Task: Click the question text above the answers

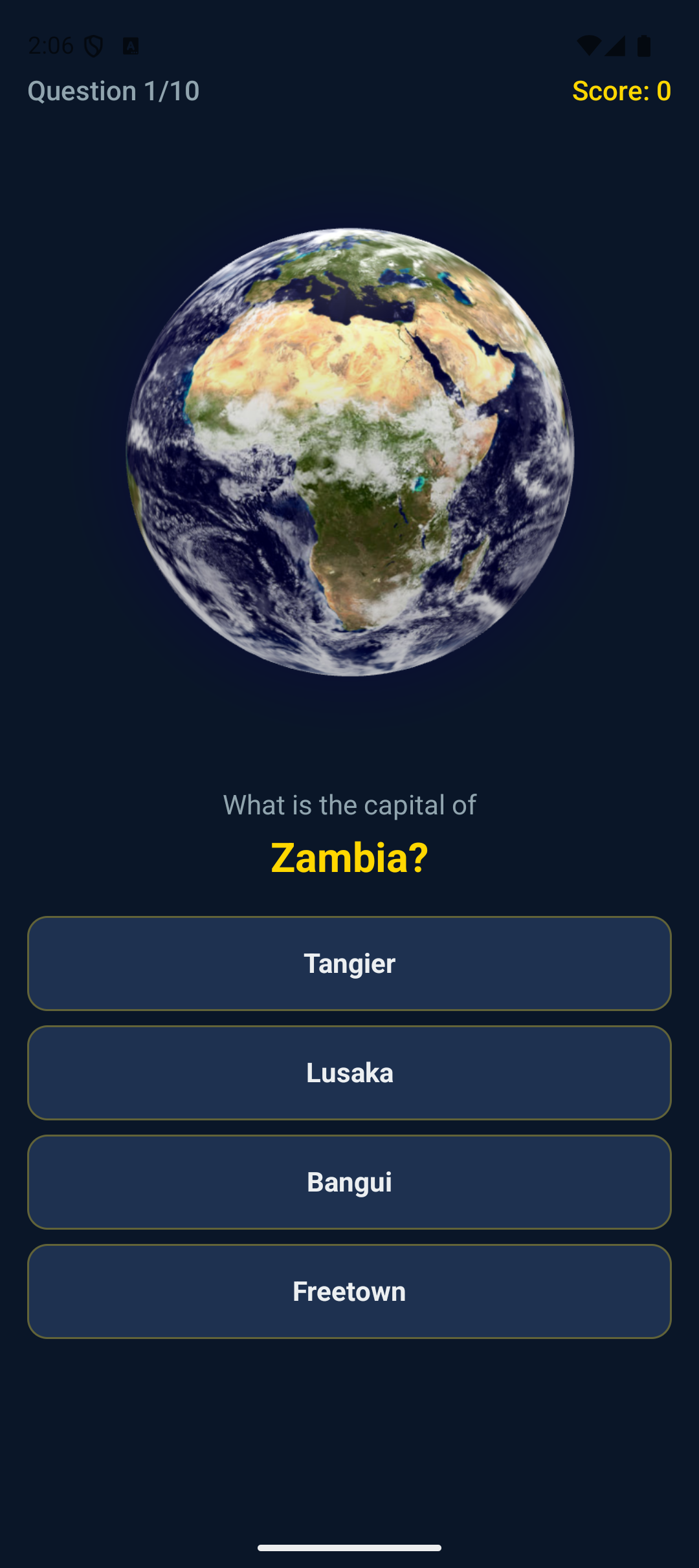Action: click(x=349, y=805)
